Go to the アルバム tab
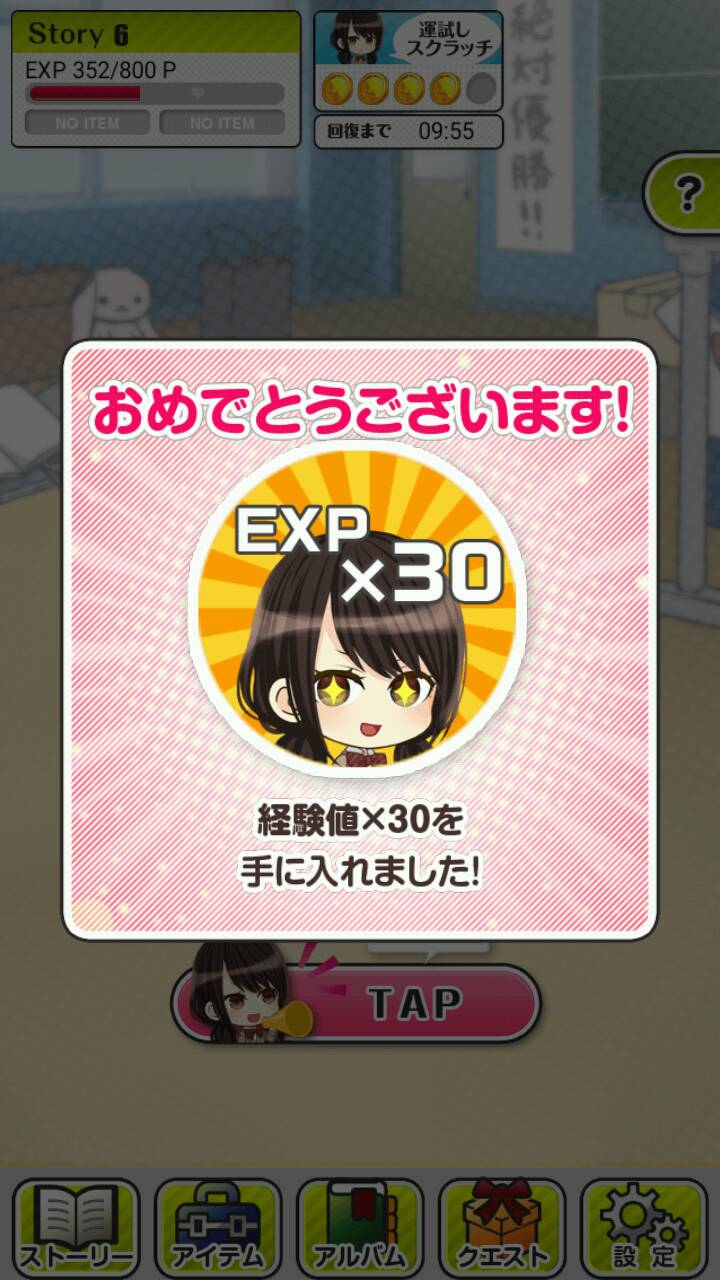Image resolution: width=720 pixels, height=1280 pixels. pos(360,1228)
